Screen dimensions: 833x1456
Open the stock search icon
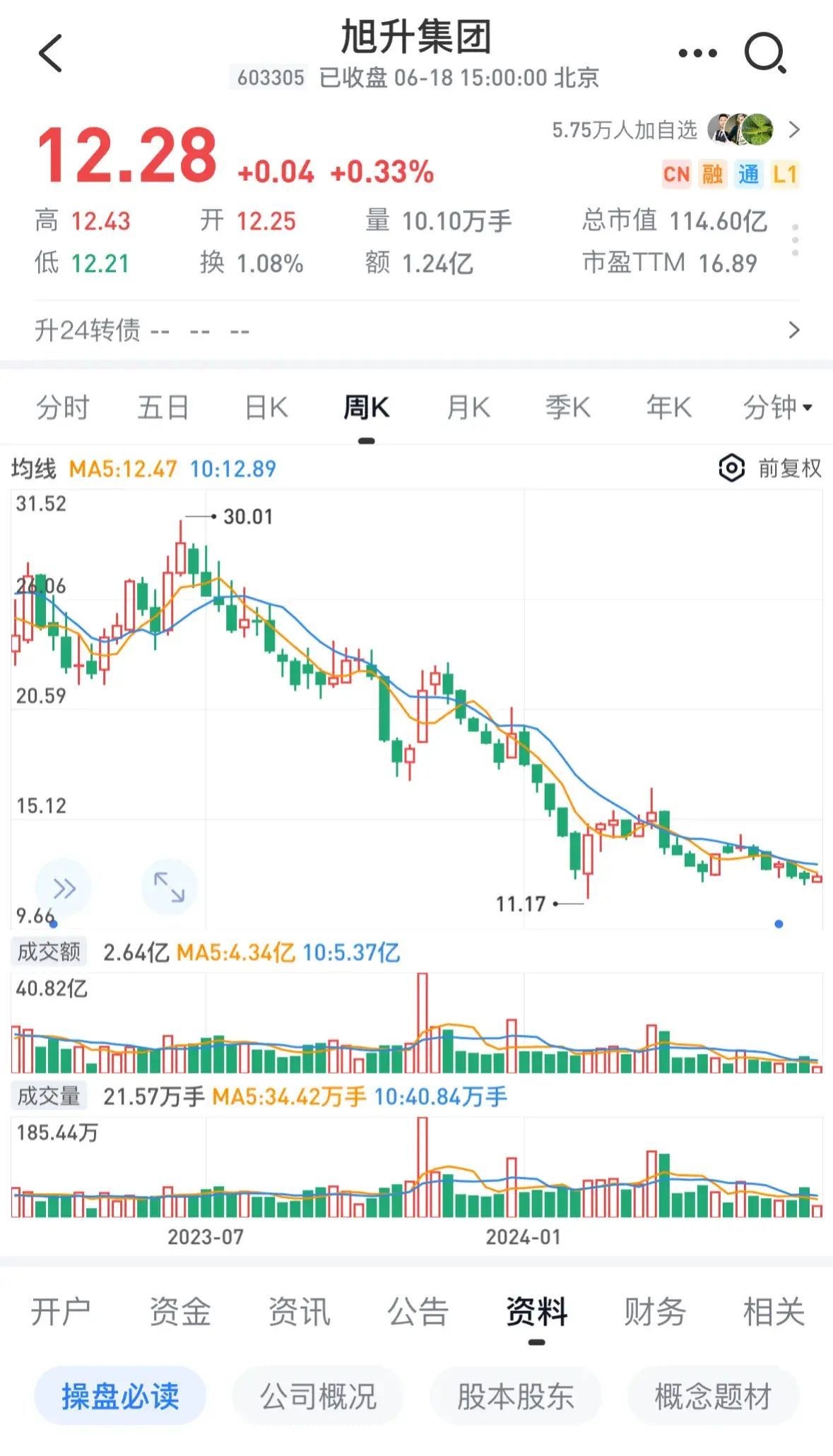coord(765,53)
